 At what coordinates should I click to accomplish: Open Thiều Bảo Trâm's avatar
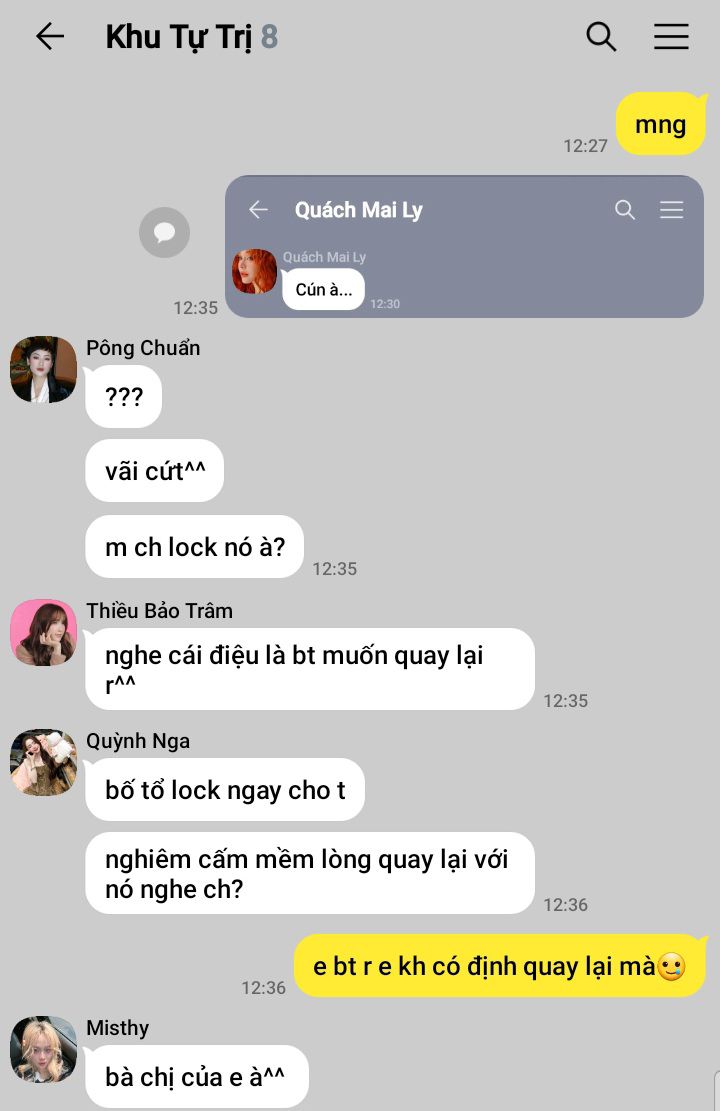tap(43, 632)
